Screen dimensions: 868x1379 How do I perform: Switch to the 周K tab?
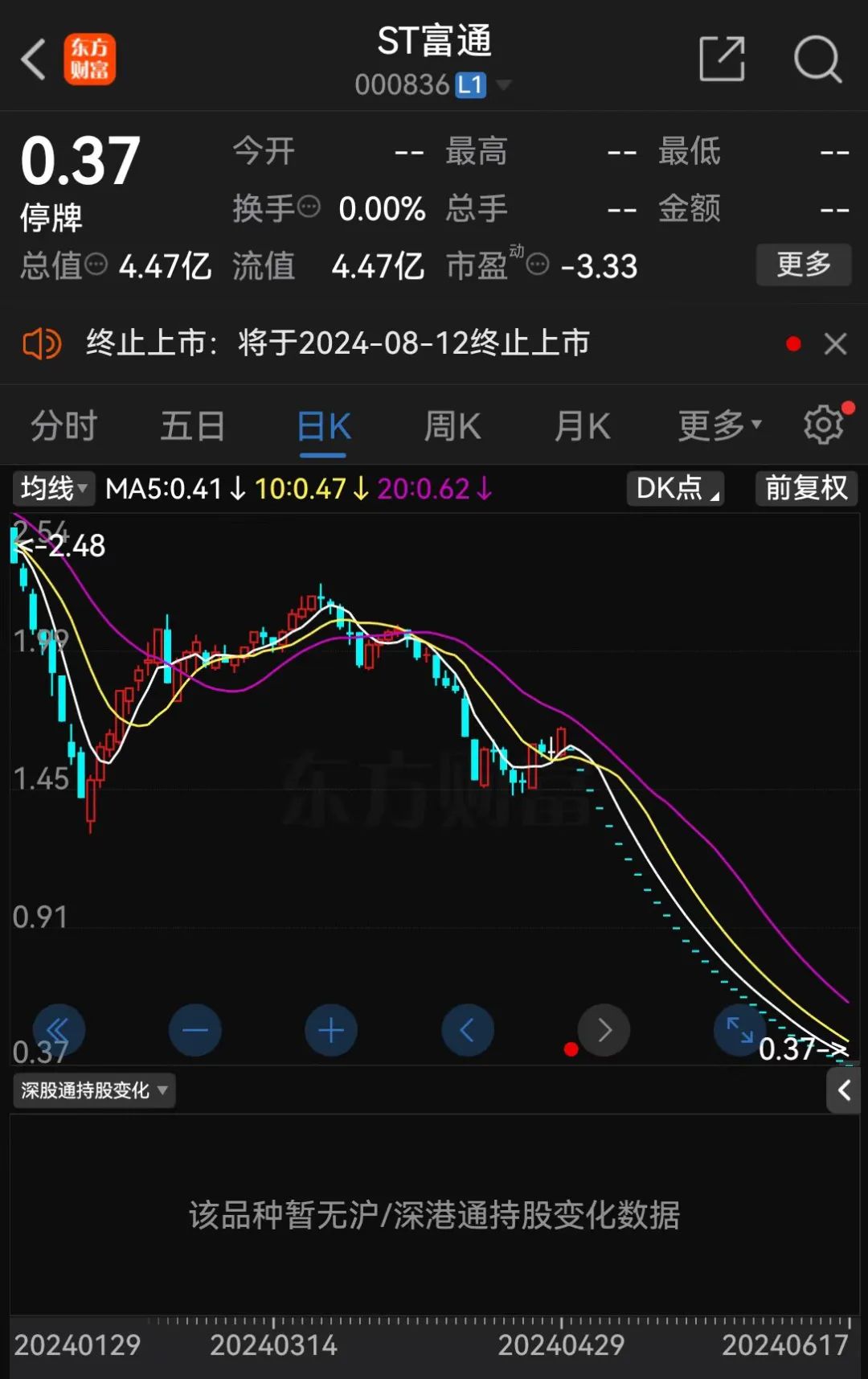pos(452,425)
